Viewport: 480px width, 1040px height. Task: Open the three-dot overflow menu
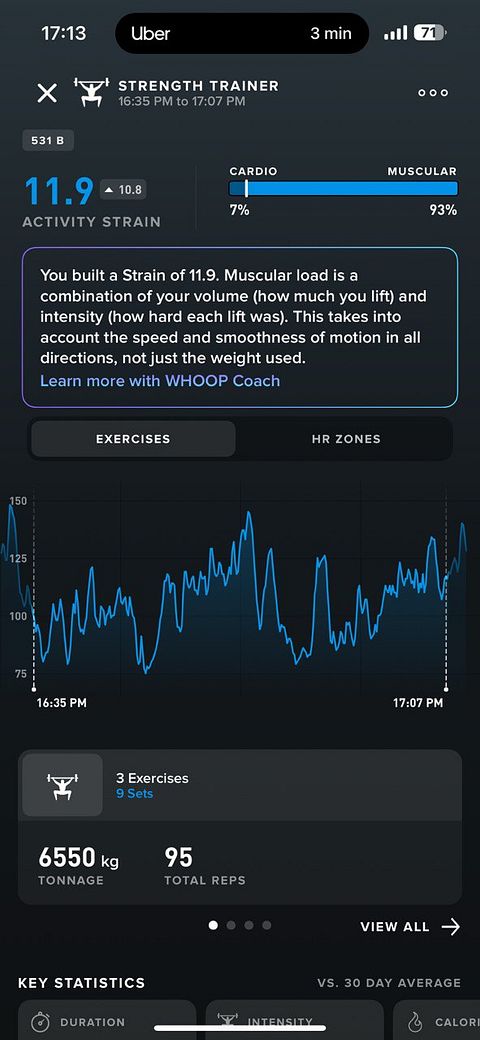pos(433,93)
